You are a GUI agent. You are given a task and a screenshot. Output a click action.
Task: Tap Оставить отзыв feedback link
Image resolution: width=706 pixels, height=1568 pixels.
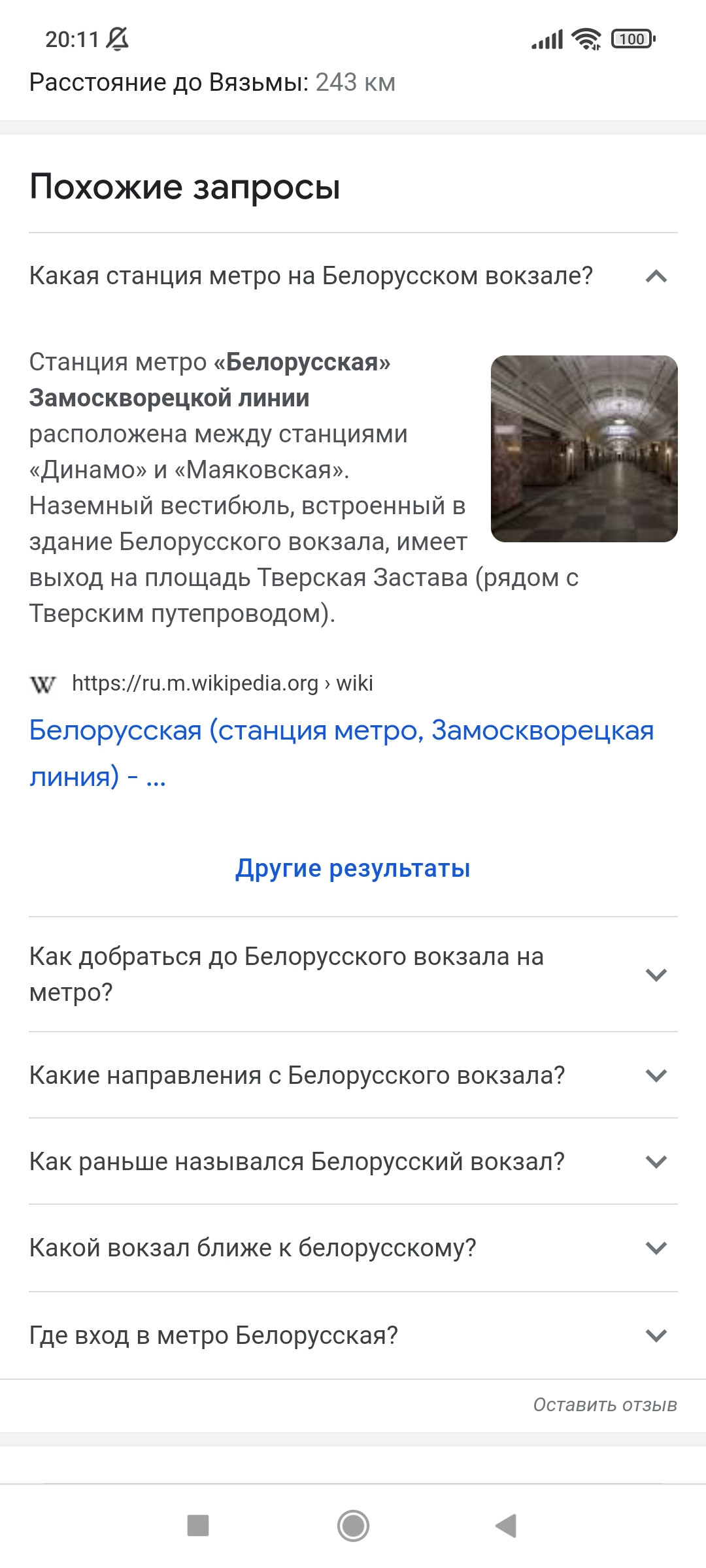point(605,1405)
